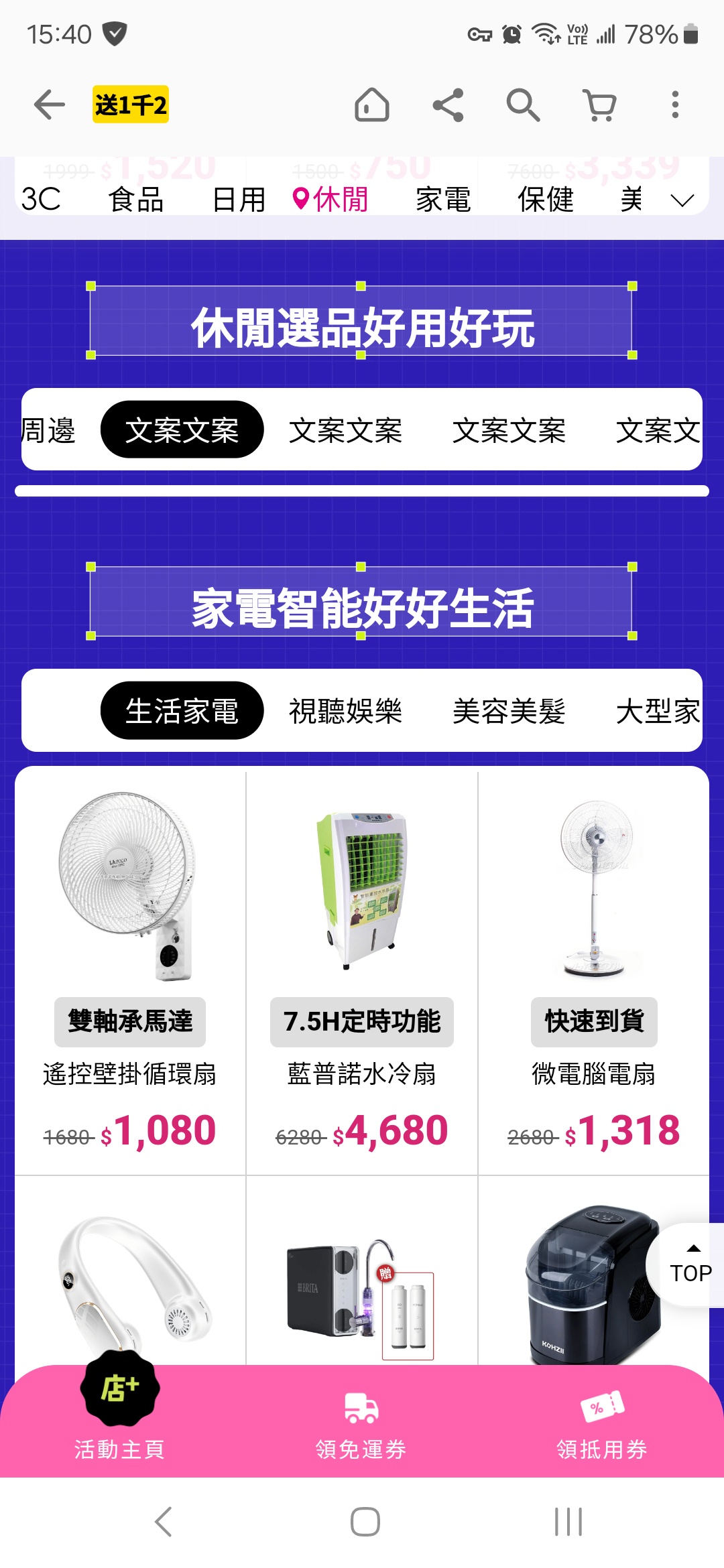Open search from the top bar

click(523, 105)
